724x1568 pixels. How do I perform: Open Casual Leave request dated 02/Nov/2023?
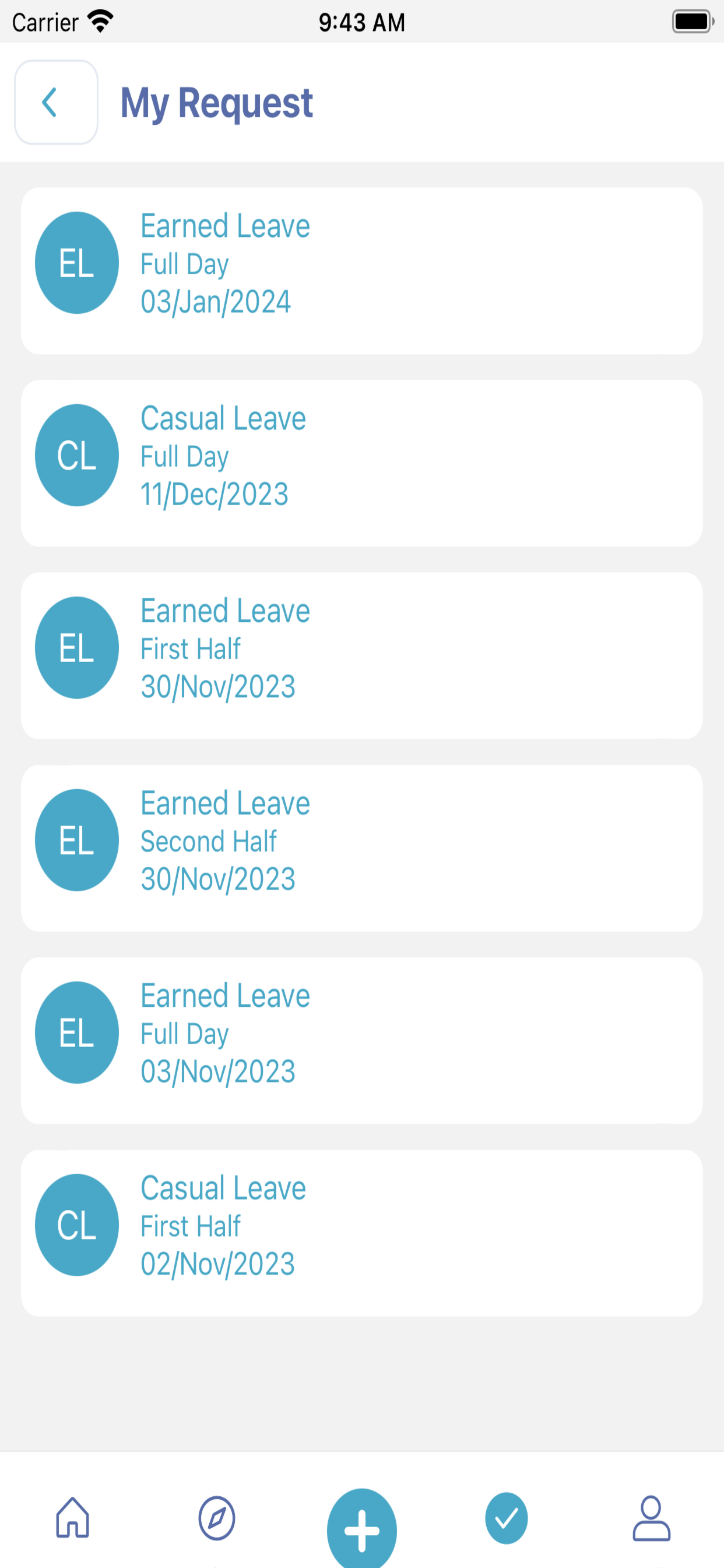[362, 1233]
